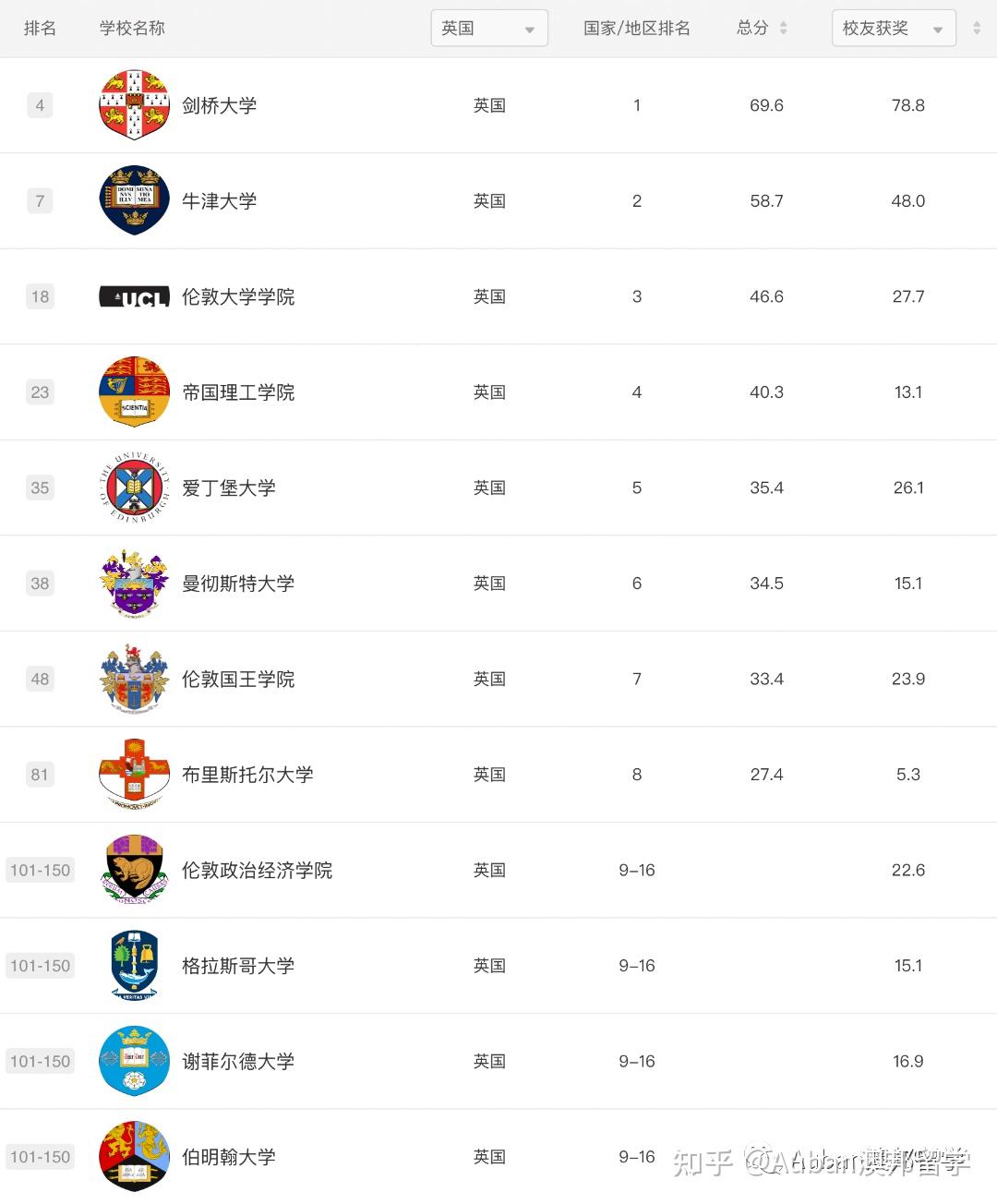The height and width of the screenshot is (1204, 997).
Task: Sort by the 校友获奖 indicator column
Action: click(x=976, y=29)
